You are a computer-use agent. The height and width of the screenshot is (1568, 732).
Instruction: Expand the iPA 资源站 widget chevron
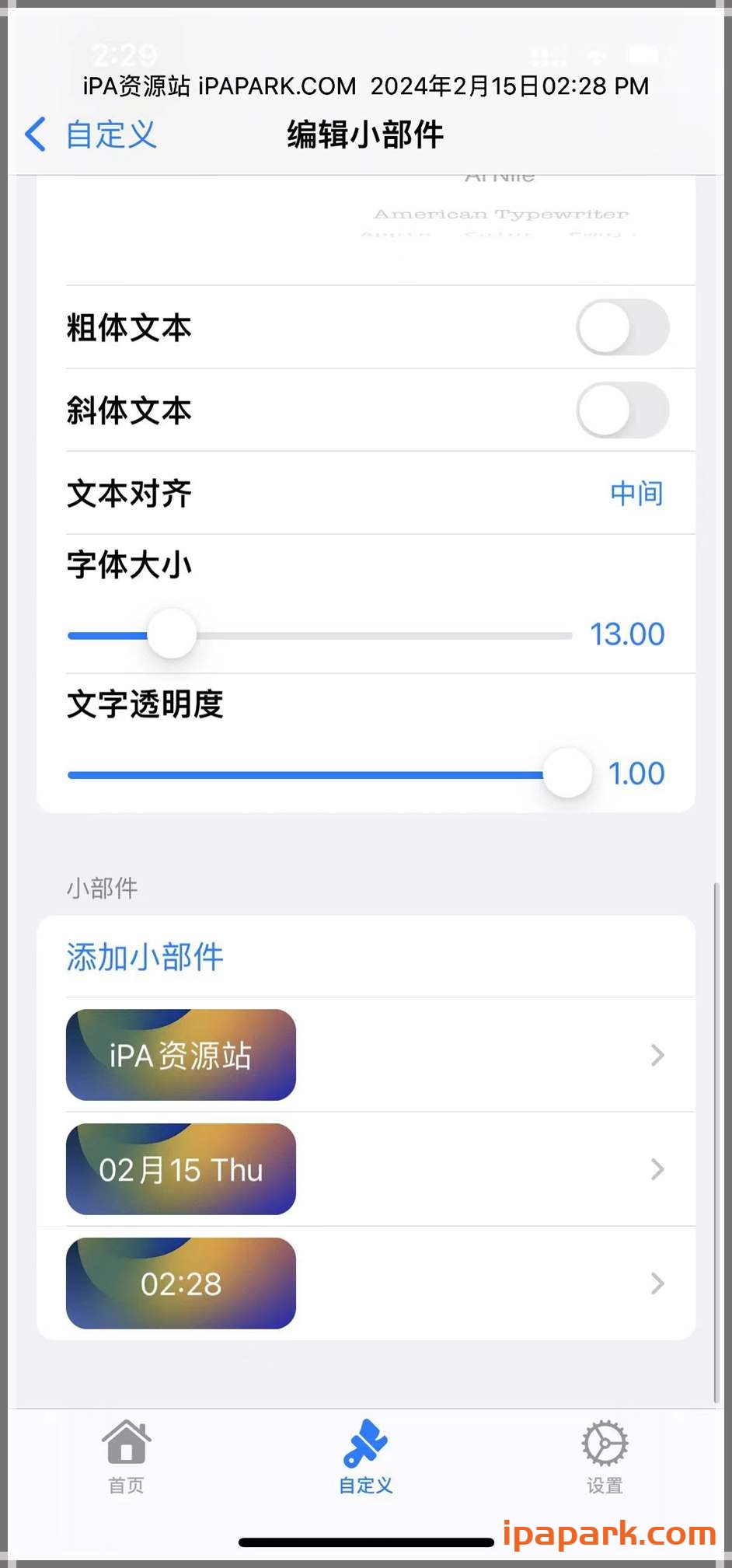[657, 1055]
